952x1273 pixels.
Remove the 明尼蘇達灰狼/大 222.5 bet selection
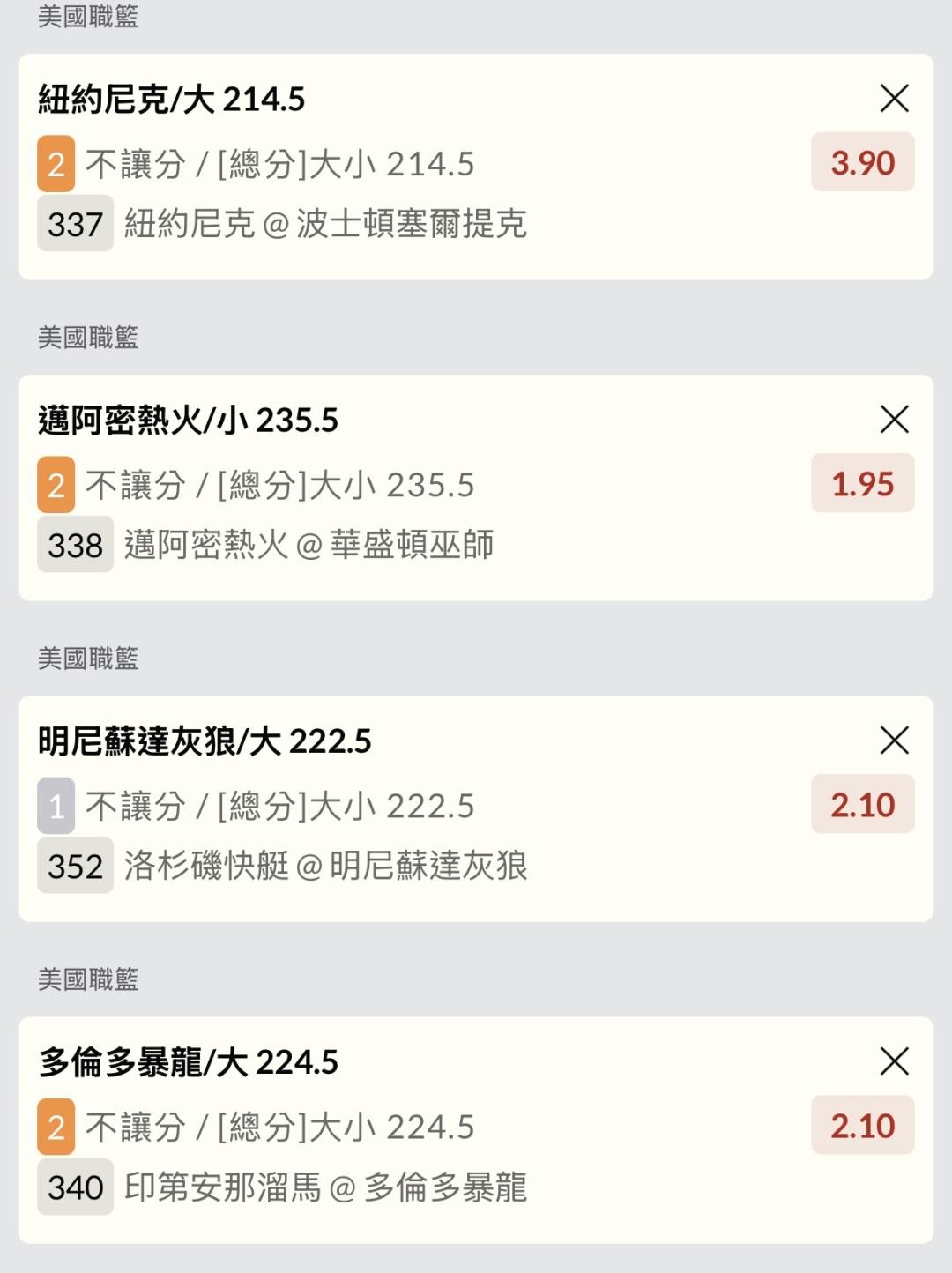pos(894,741)
